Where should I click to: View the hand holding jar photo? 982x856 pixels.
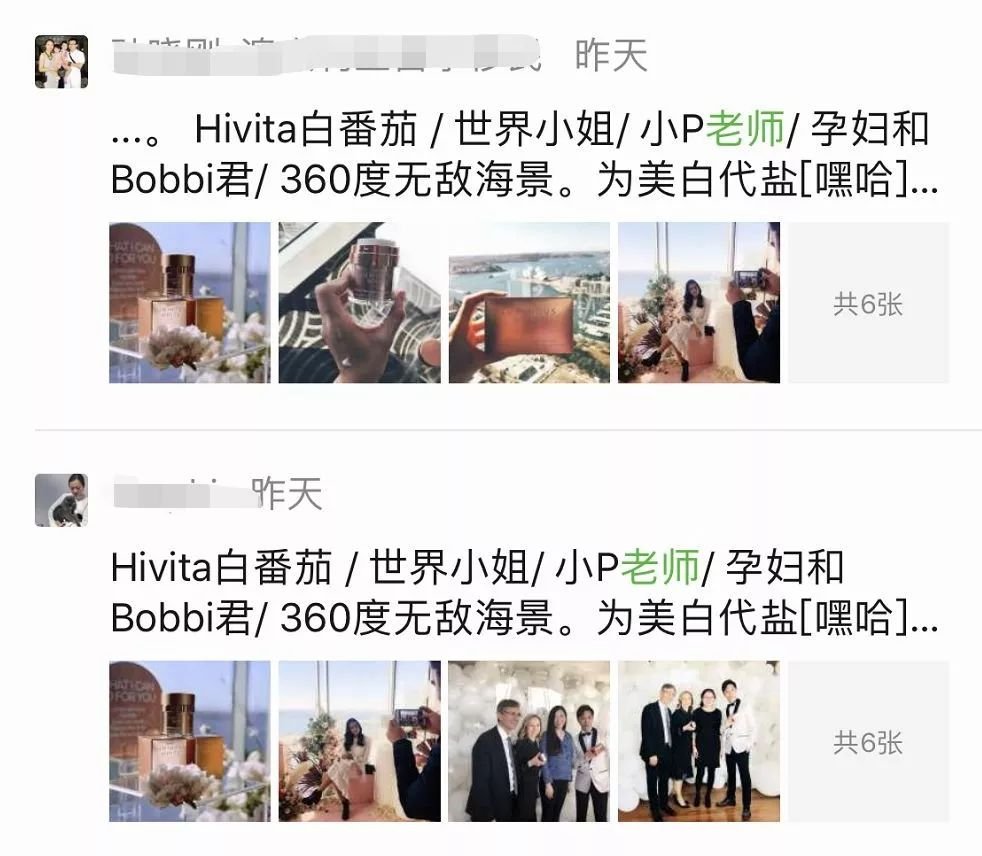pyautogui.click(x=359, y=303)
